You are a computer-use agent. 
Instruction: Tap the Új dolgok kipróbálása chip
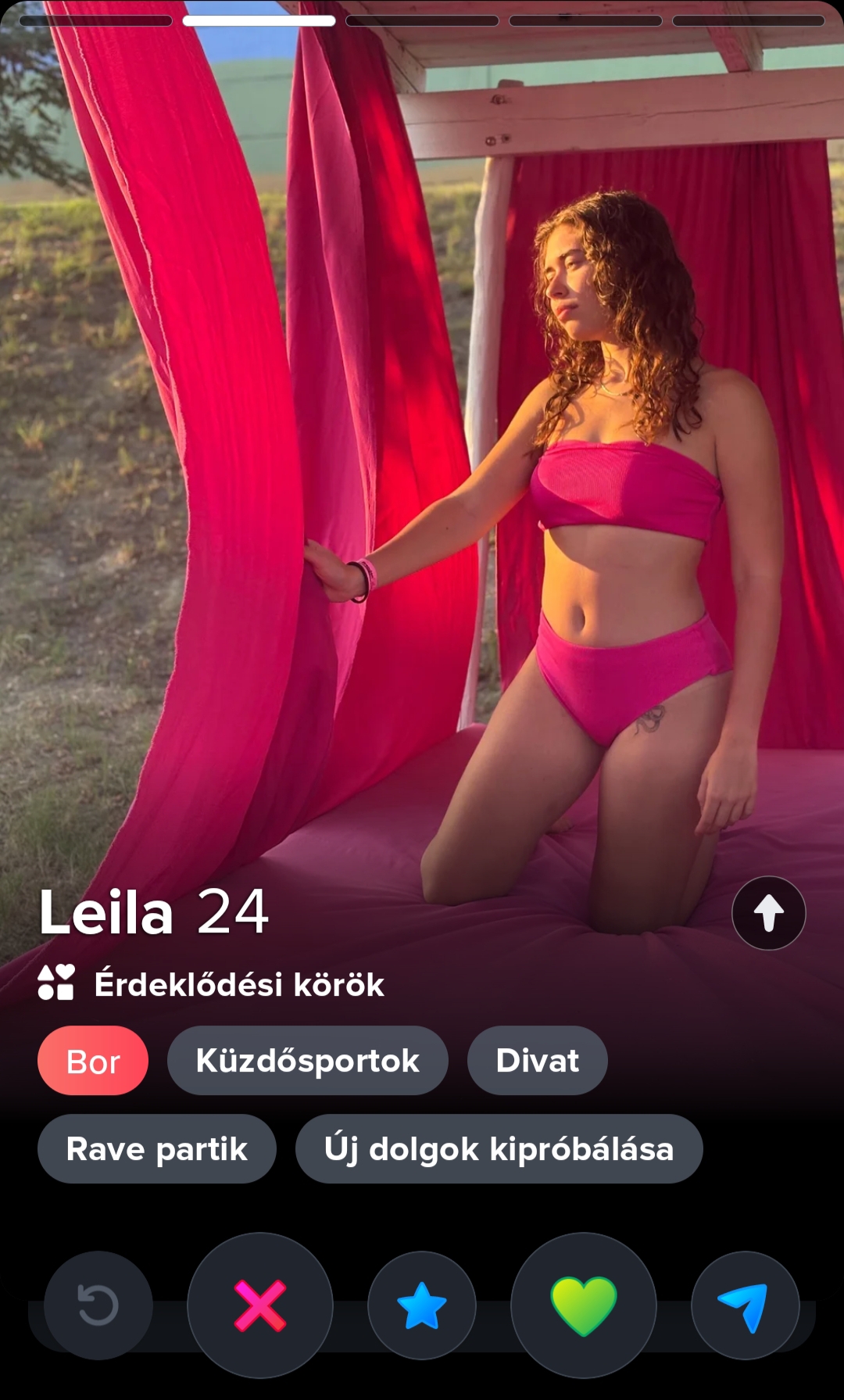499,1148
